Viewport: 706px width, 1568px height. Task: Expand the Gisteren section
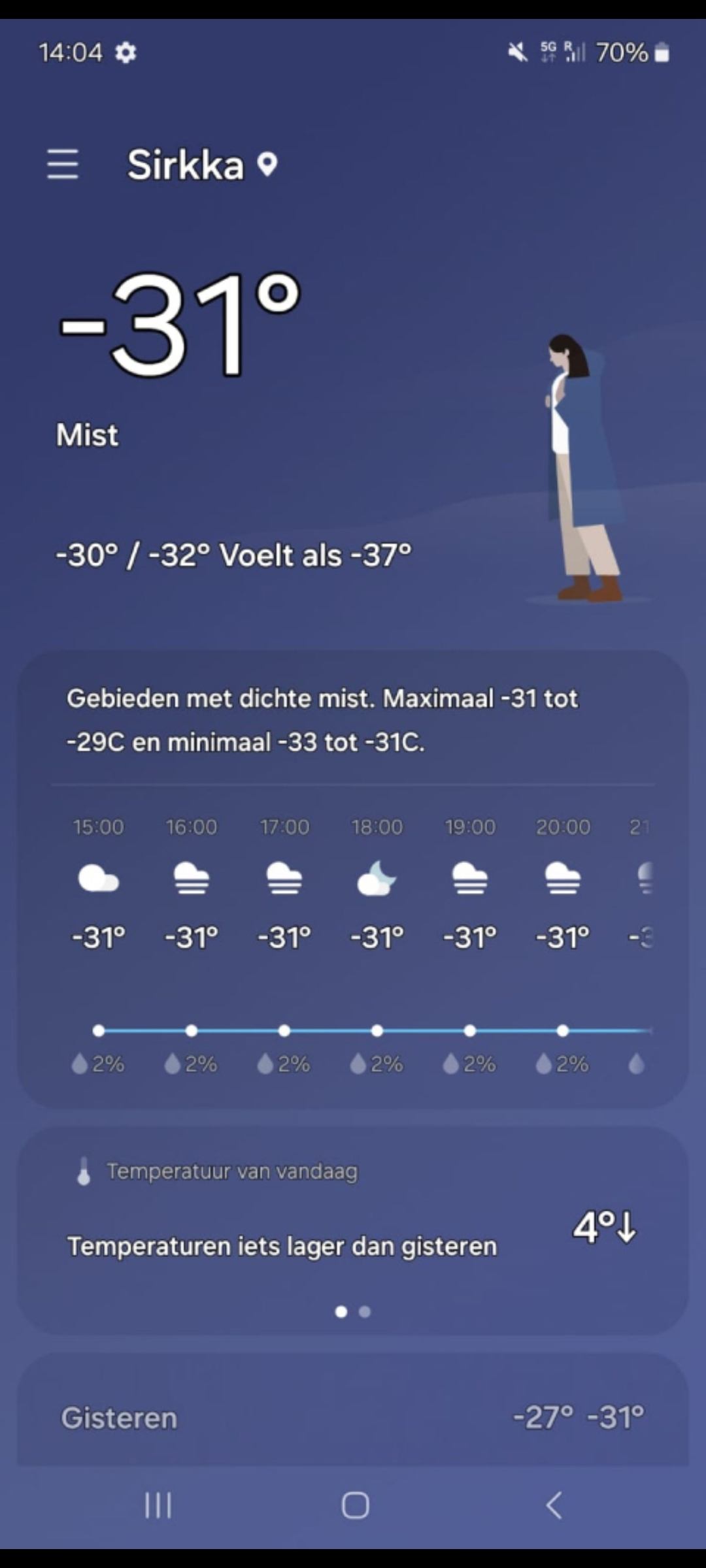(x=353, y=1418)
